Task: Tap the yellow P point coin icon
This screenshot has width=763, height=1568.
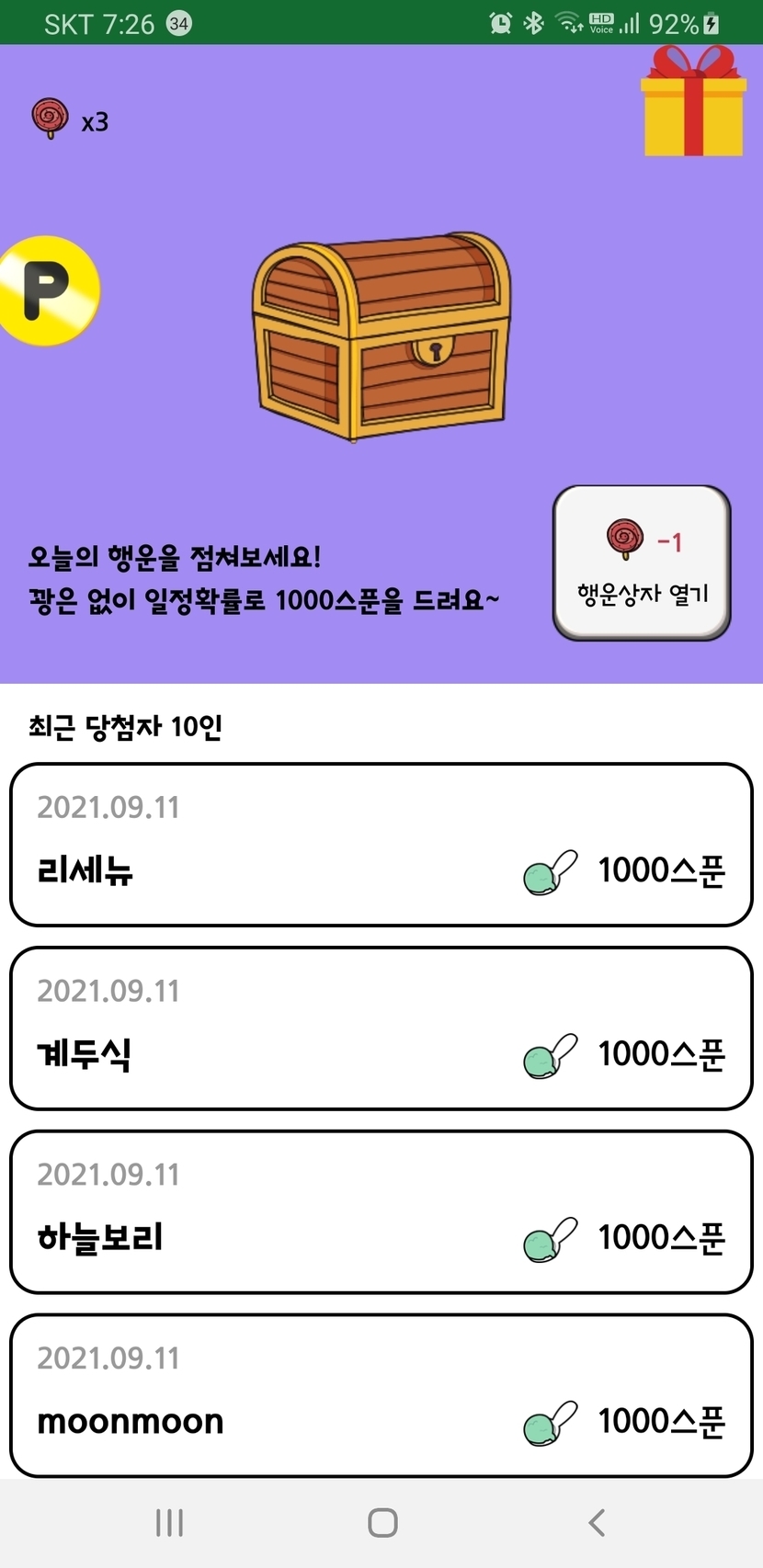Action: click(x=47, y=290)
